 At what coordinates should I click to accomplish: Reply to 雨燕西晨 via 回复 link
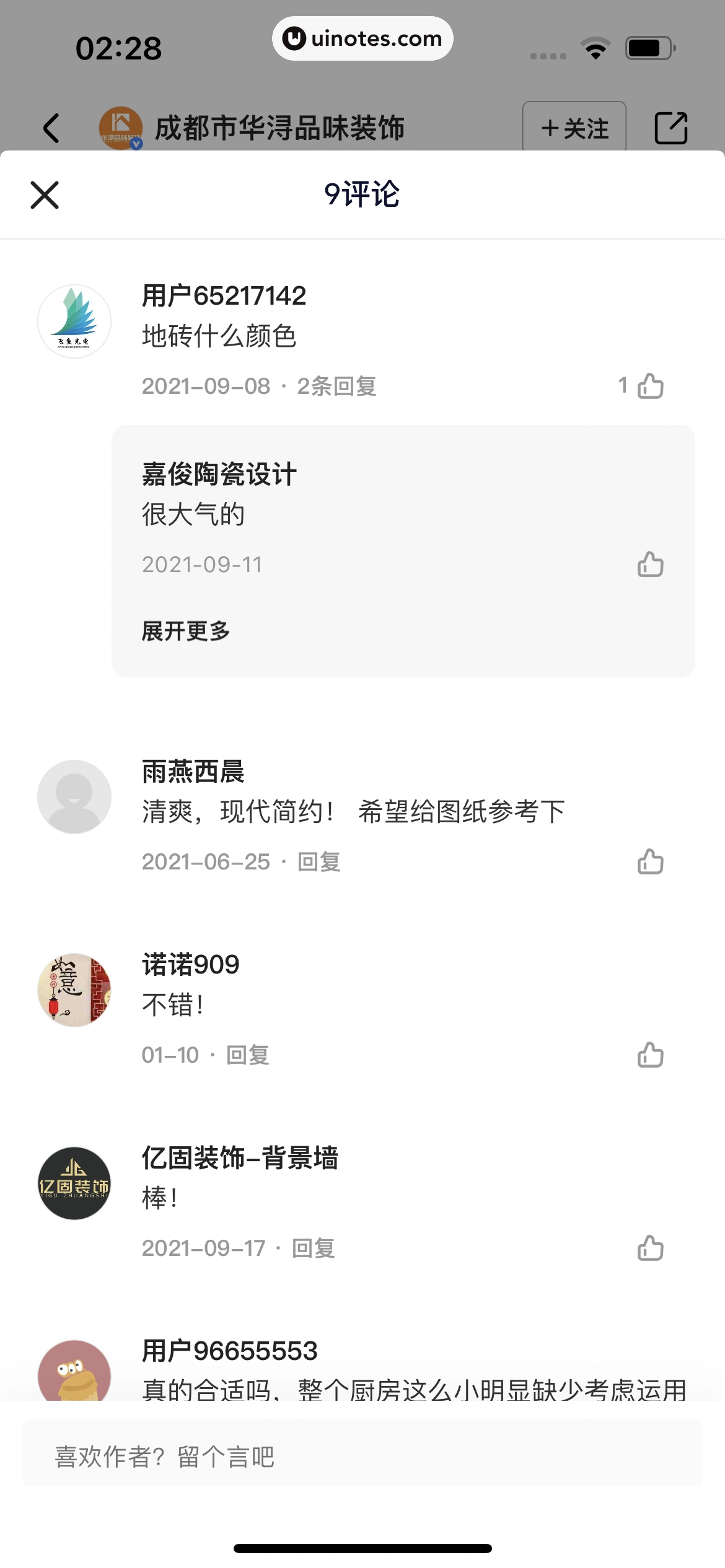(x=320, y=861)
